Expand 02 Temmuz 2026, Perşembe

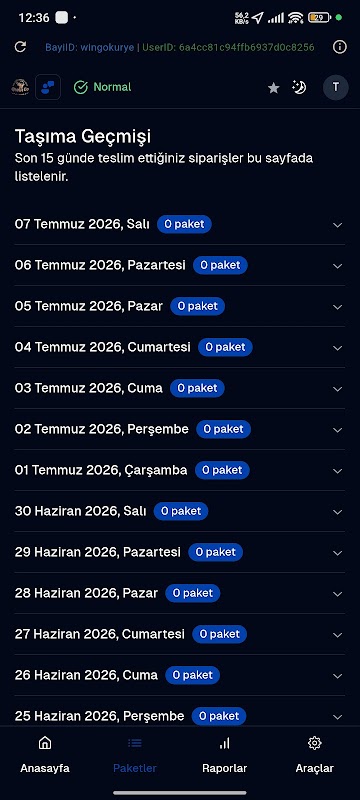tap(179, 429)
